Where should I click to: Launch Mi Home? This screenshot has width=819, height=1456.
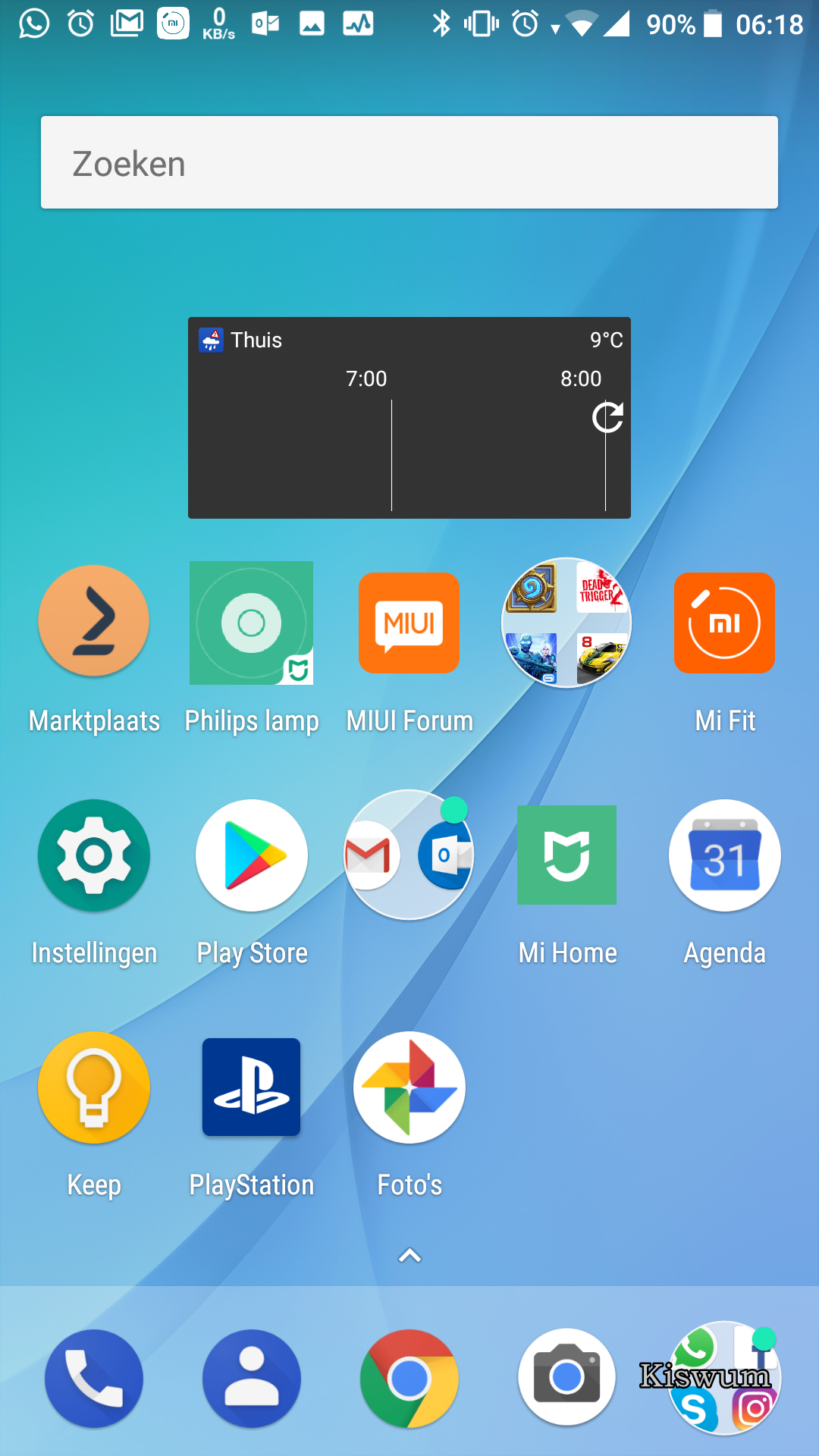click(566, 855)
